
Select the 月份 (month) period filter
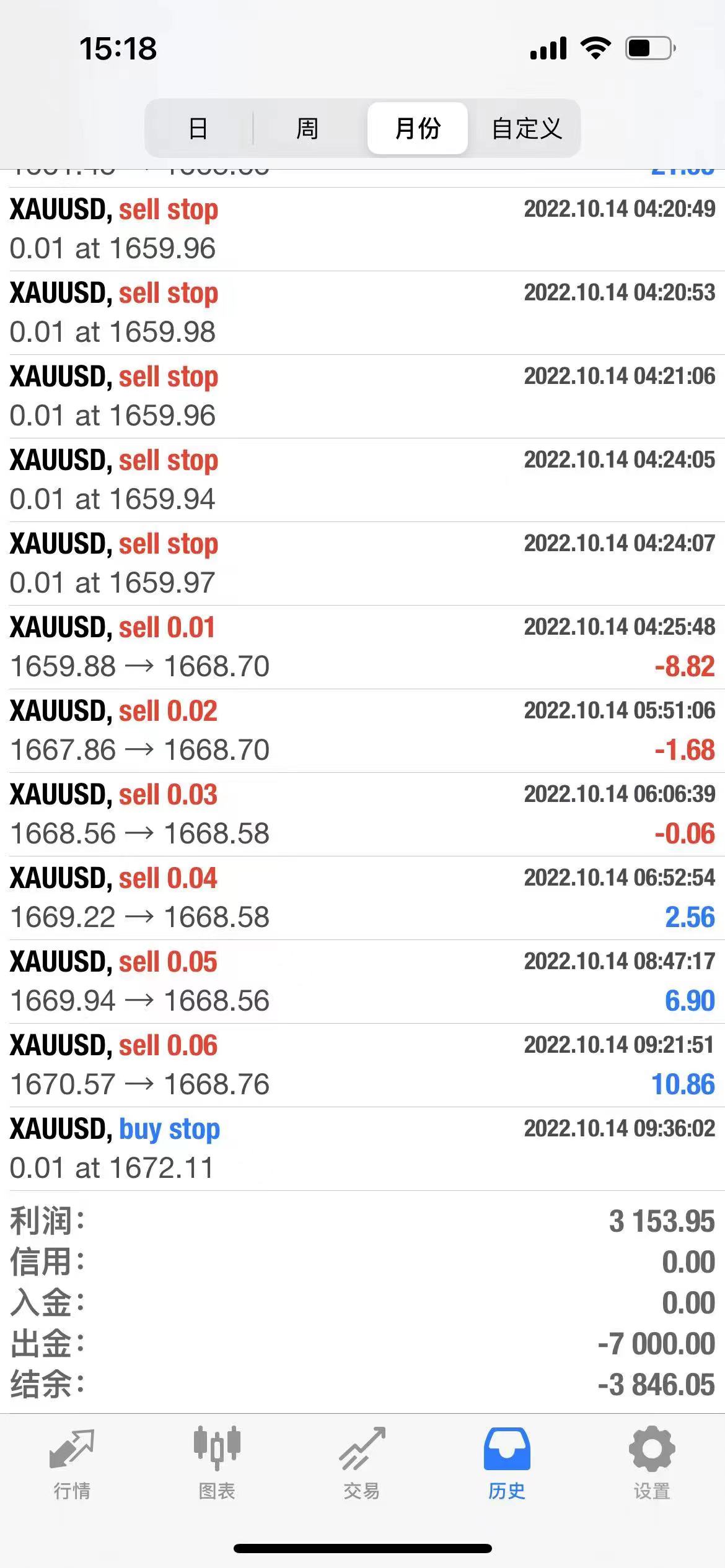(417, 128)
